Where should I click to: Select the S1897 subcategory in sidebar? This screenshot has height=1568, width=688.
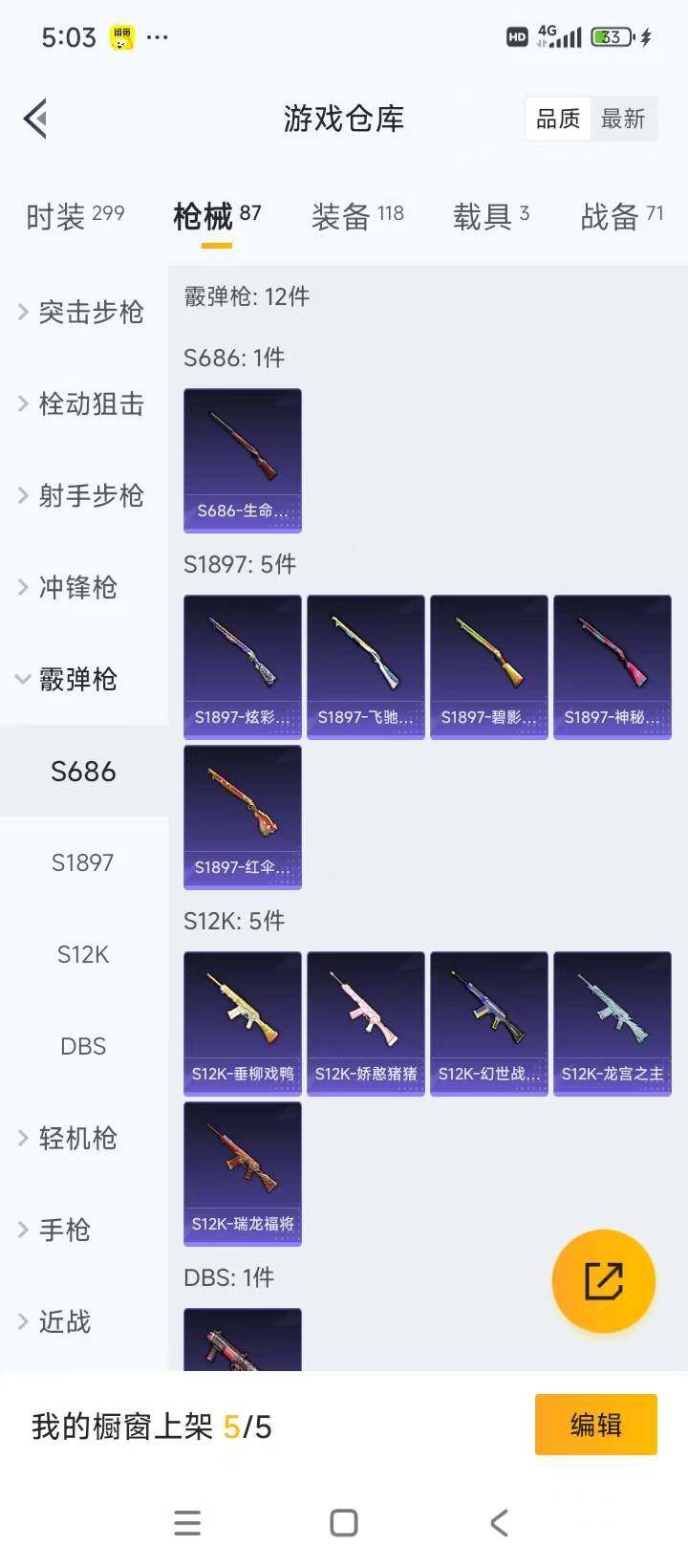(82, 862)
